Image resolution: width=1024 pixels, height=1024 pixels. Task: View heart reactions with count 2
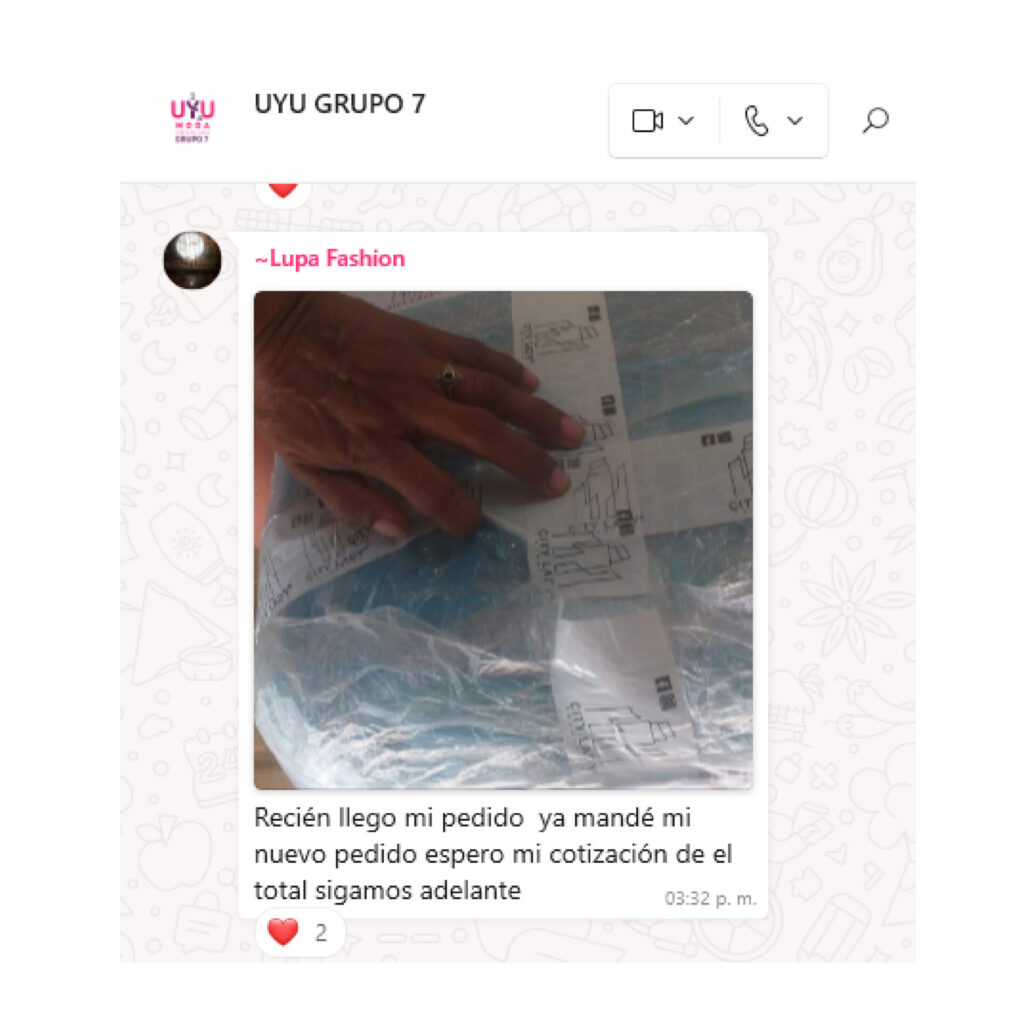pyautogui.click(x=300, y=933)
